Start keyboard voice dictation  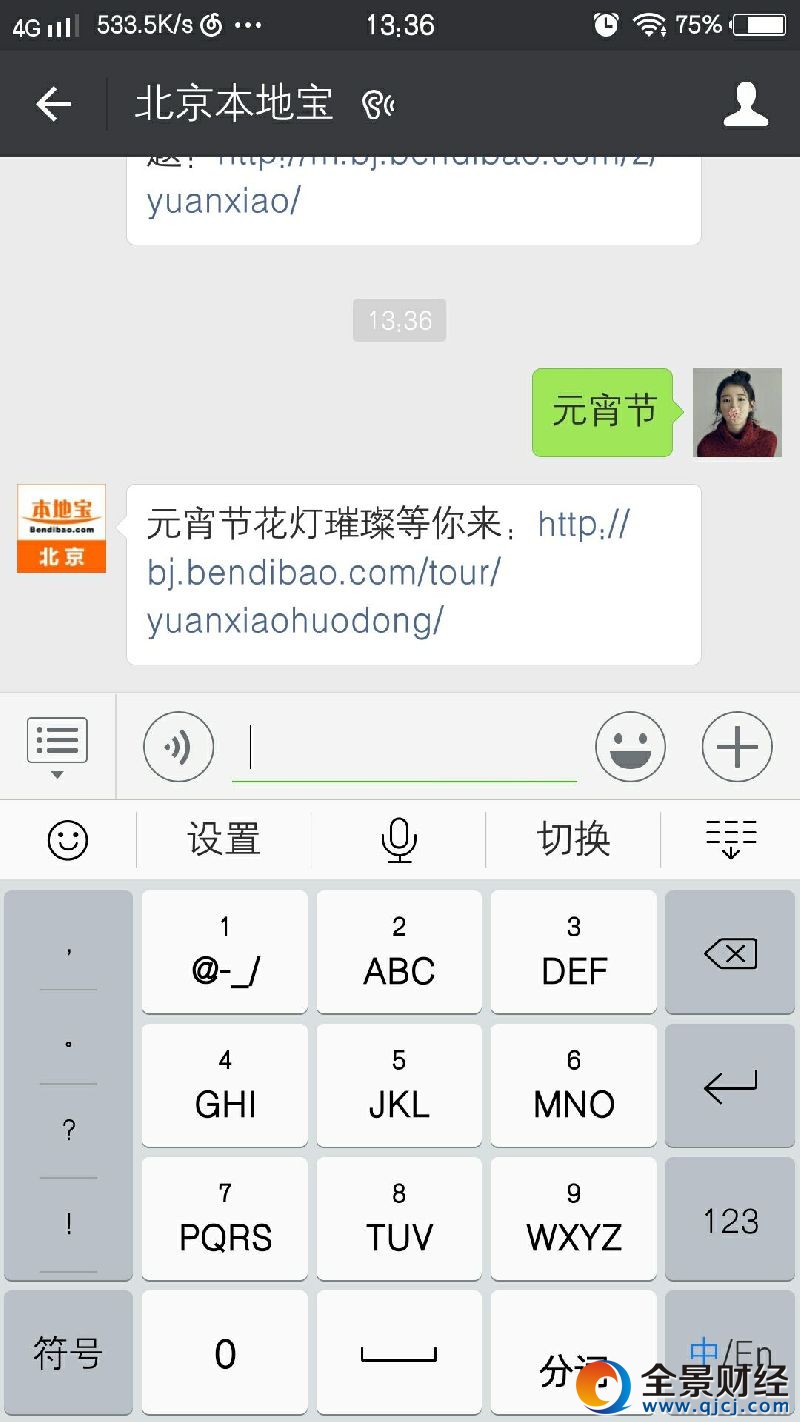click(x=399, y=839)
